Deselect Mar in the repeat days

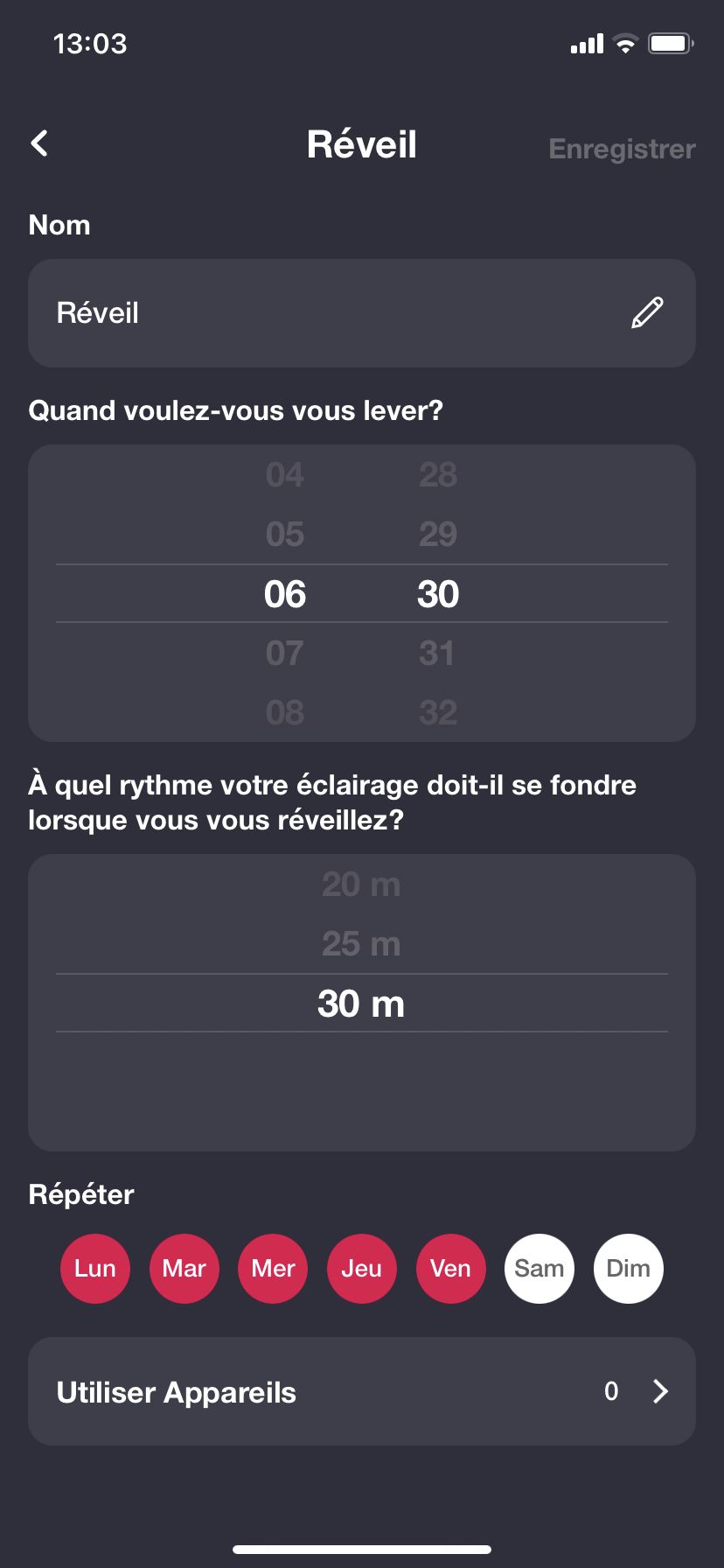tap(184, 1269)
